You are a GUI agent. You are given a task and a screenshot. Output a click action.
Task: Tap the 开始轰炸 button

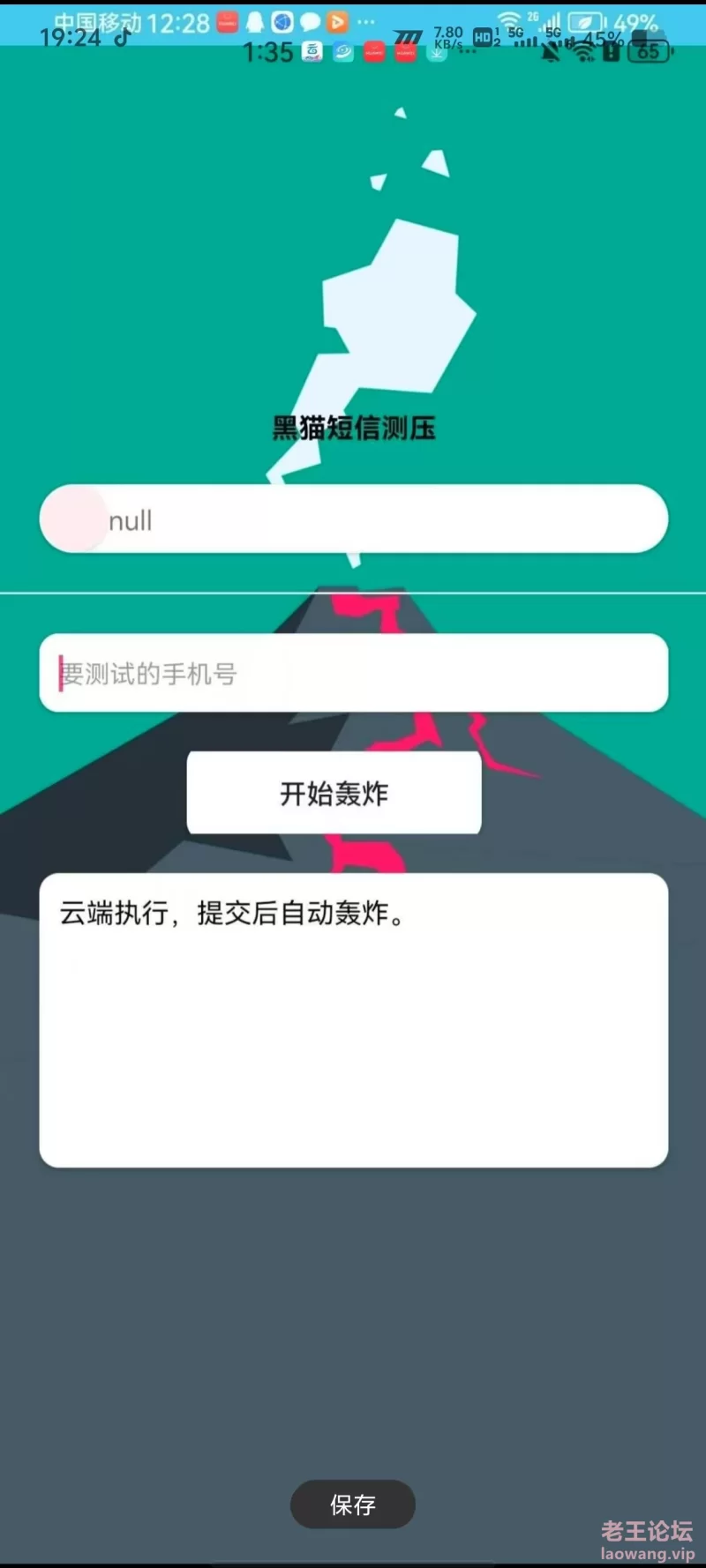tap(334, 793)
